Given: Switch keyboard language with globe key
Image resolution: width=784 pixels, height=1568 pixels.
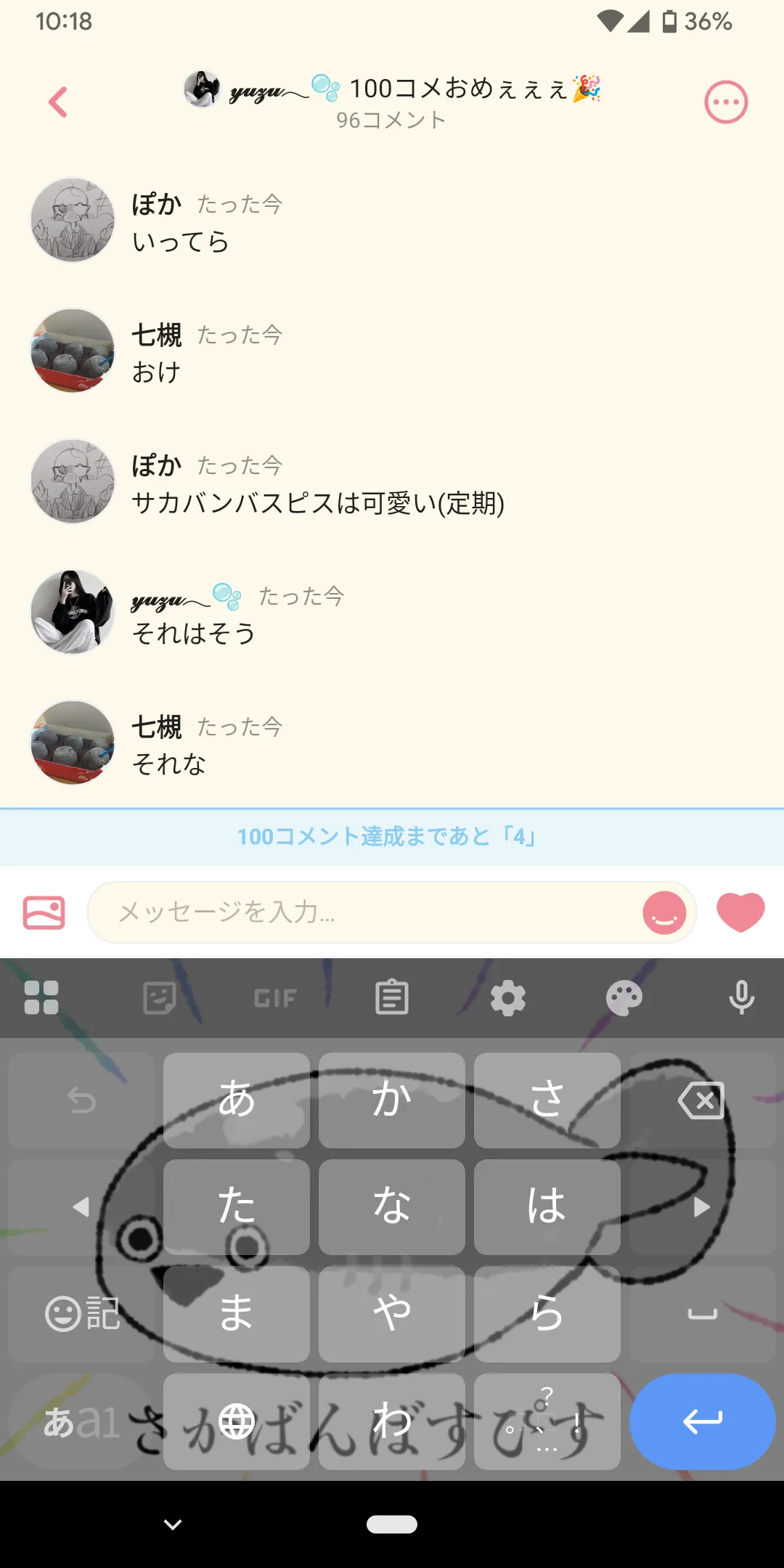Looking at the screenshot, I should point(237,1421).
